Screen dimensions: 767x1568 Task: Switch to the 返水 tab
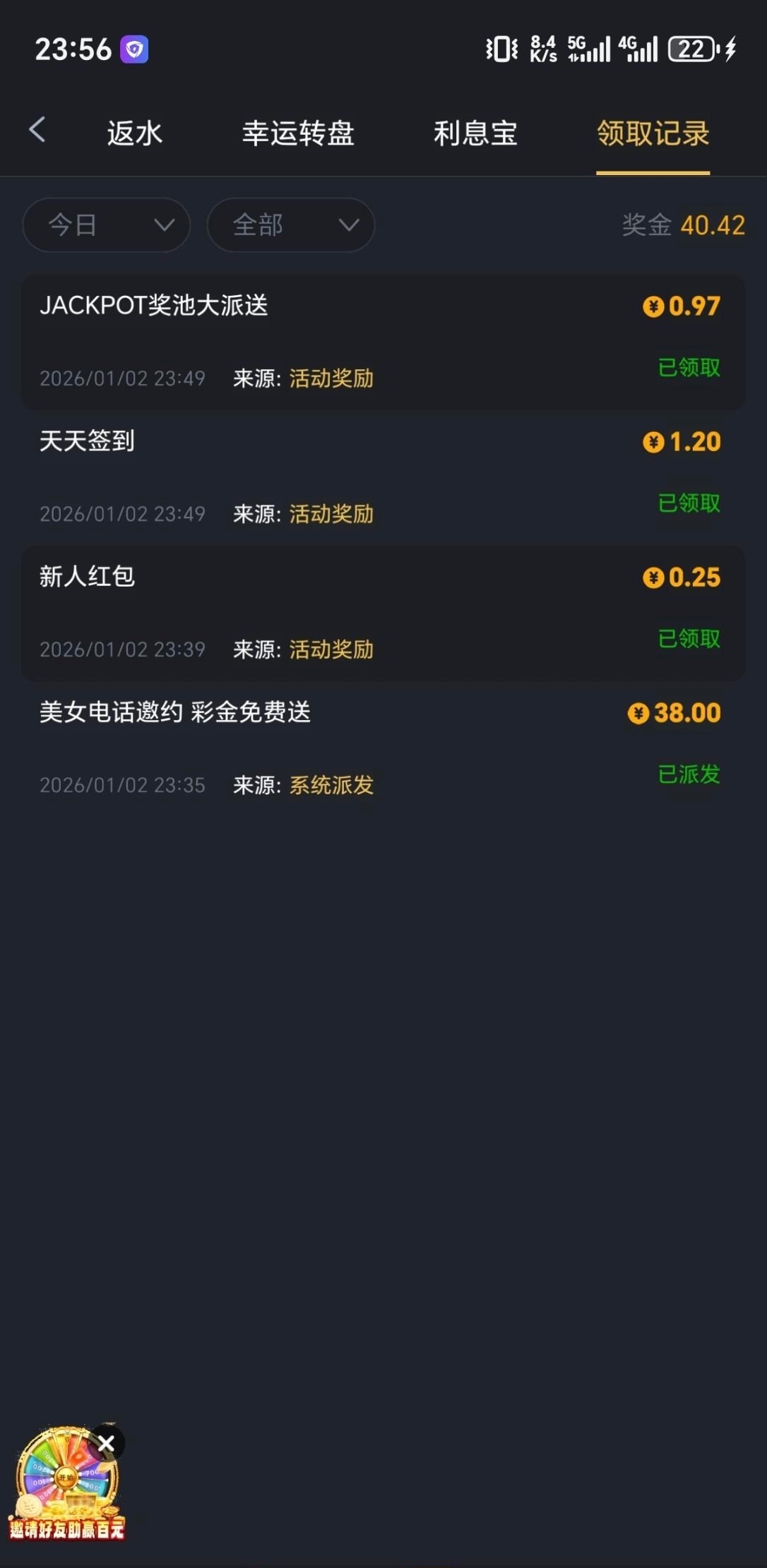(134, 133)
